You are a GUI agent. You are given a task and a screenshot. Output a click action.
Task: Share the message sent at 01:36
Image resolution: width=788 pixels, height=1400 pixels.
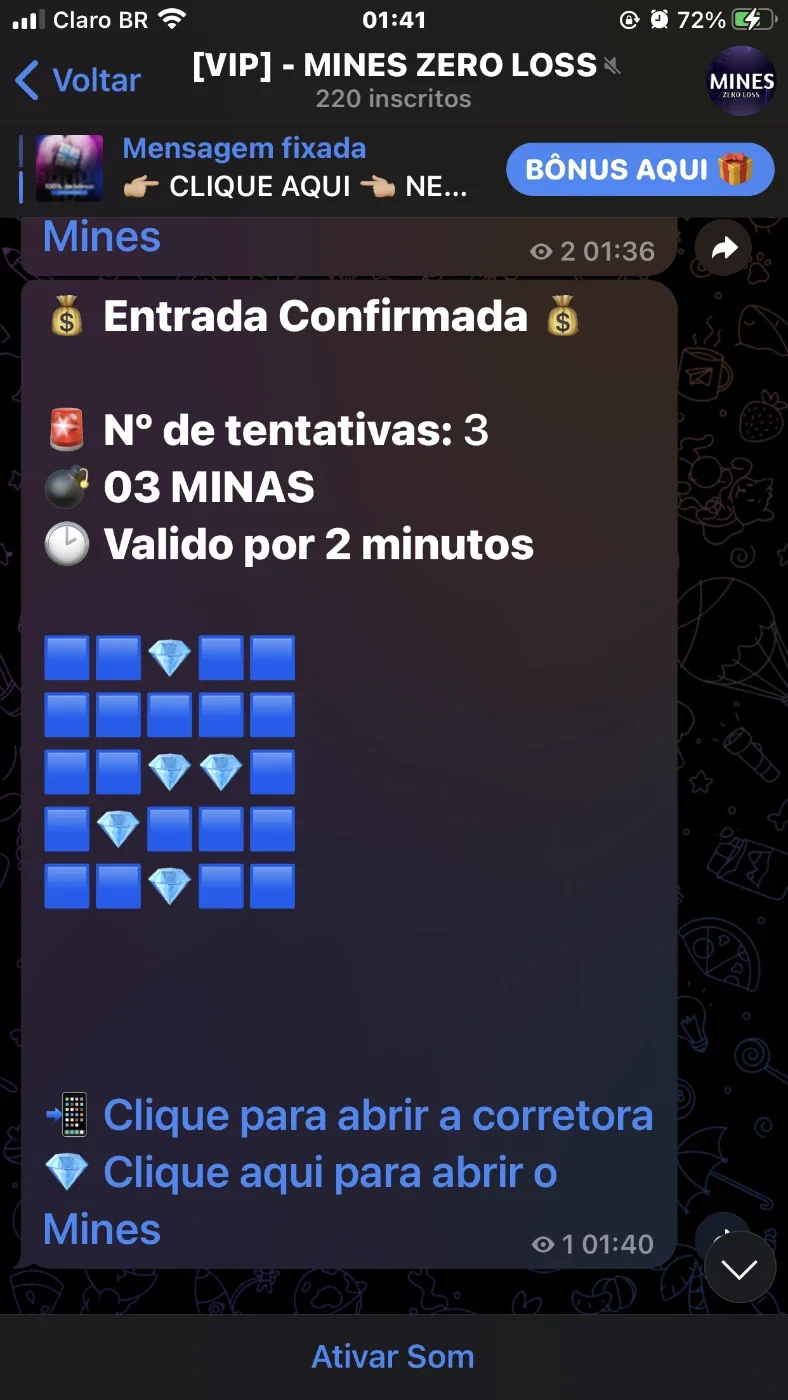point(724,249)
